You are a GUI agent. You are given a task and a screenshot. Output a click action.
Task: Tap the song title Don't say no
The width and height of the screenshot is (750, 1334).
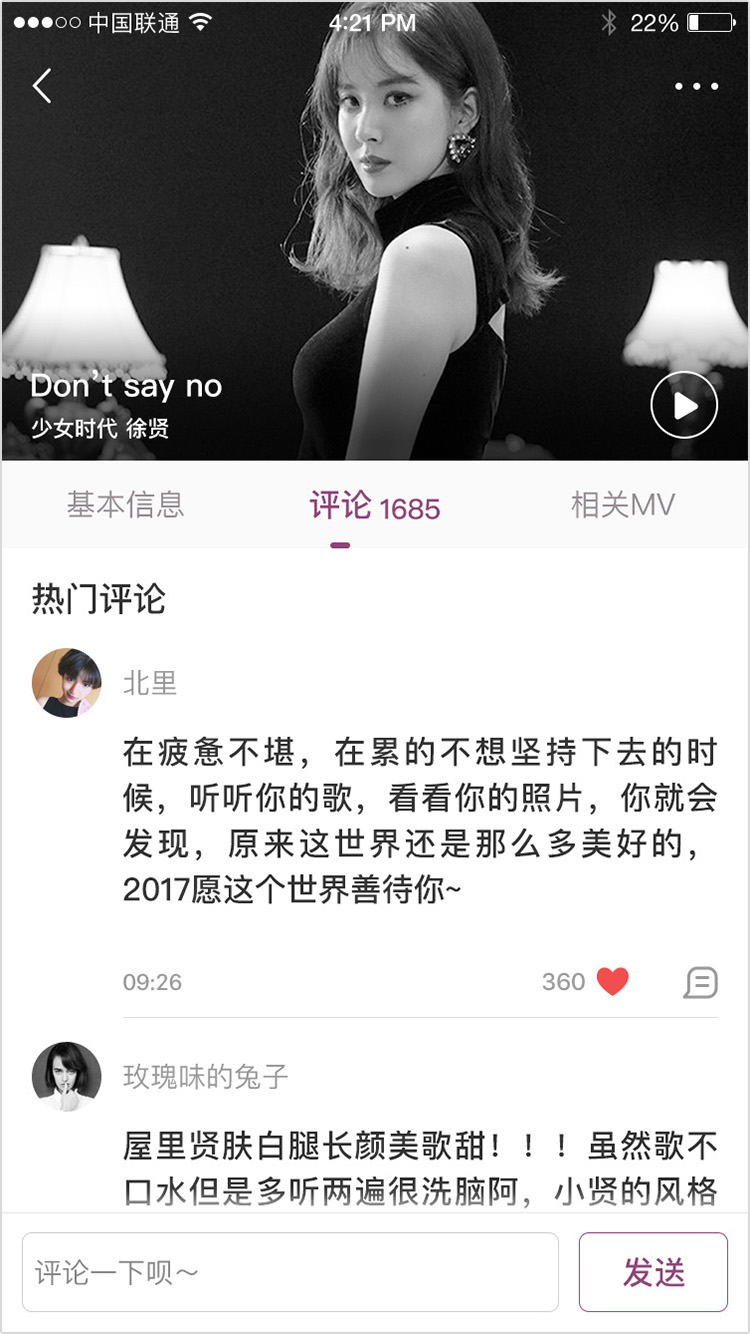pos(126,386)
